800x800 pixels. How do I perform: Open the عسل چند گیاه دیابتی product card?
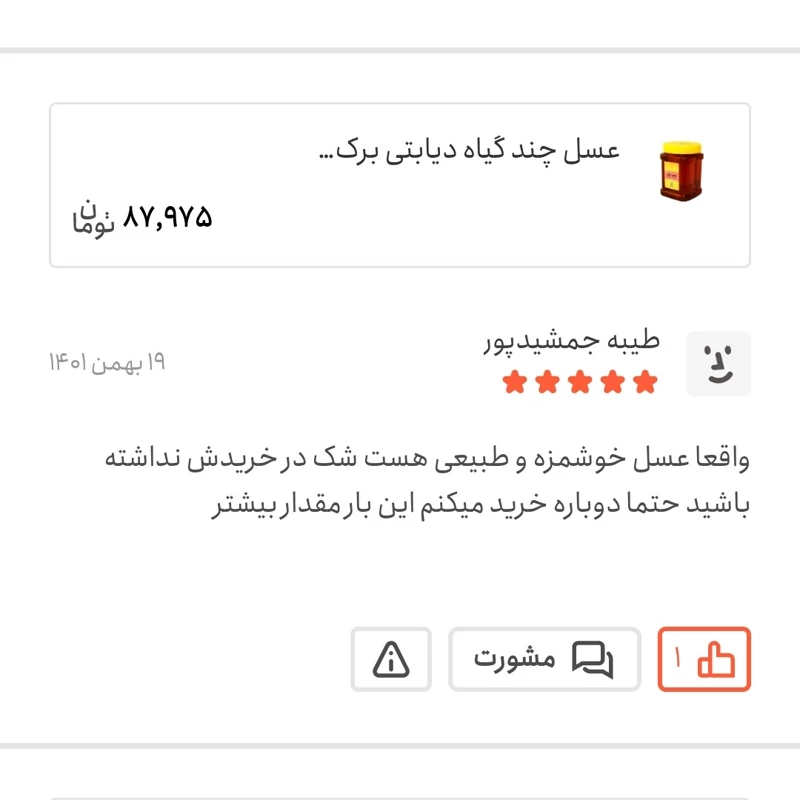tap(400, 185)
